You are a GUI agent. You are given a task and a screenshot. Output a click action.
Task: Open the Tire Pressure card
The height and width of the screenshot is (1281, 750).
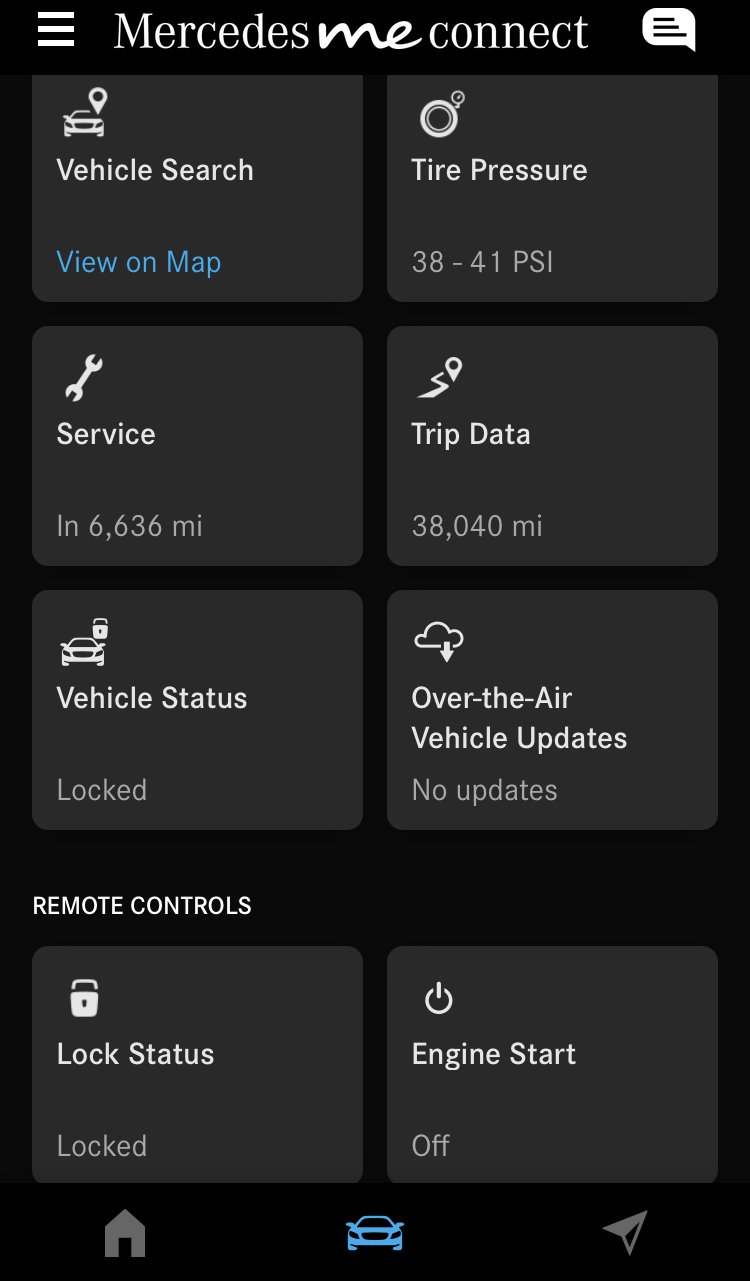coord(552,188)
